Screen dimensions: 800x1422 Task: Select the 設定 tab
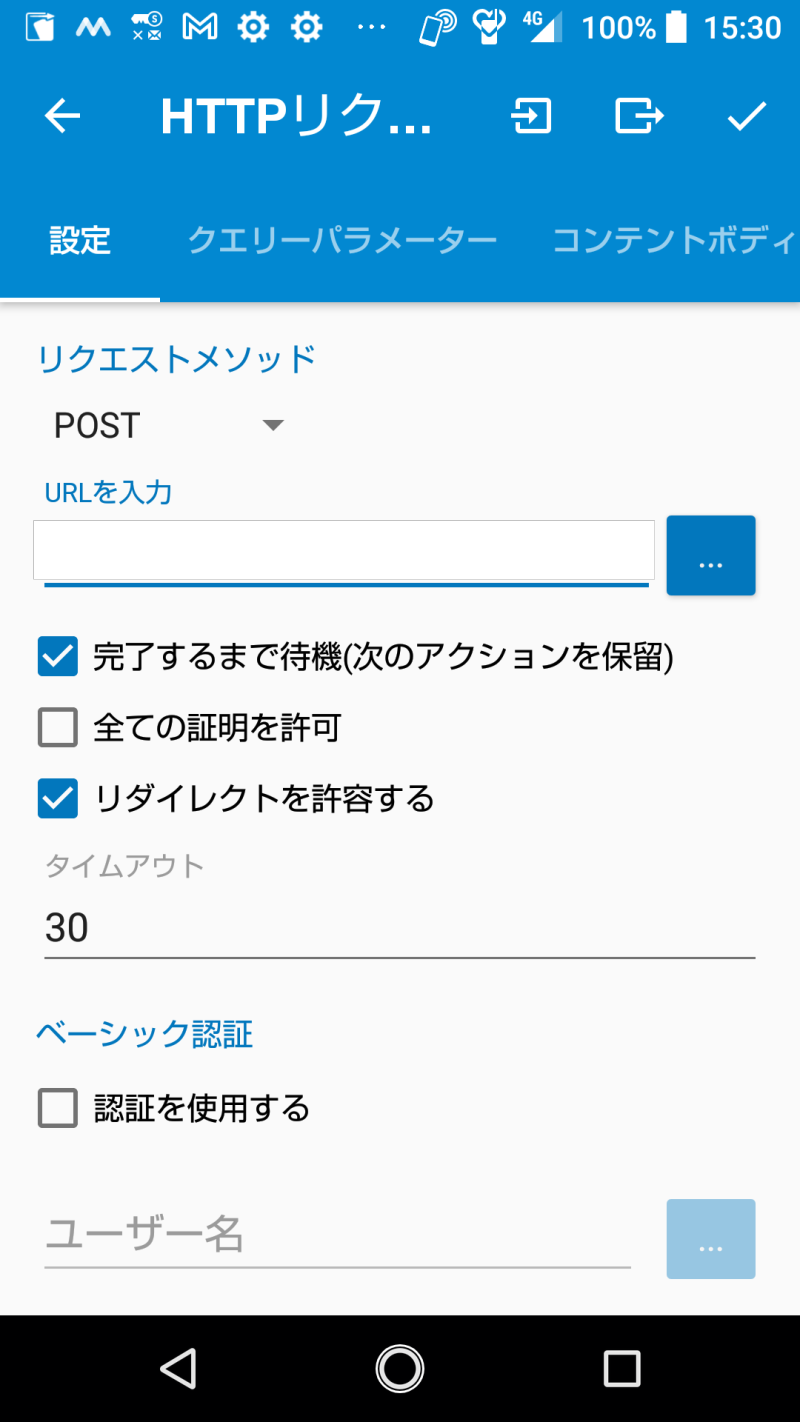[80, 241]
